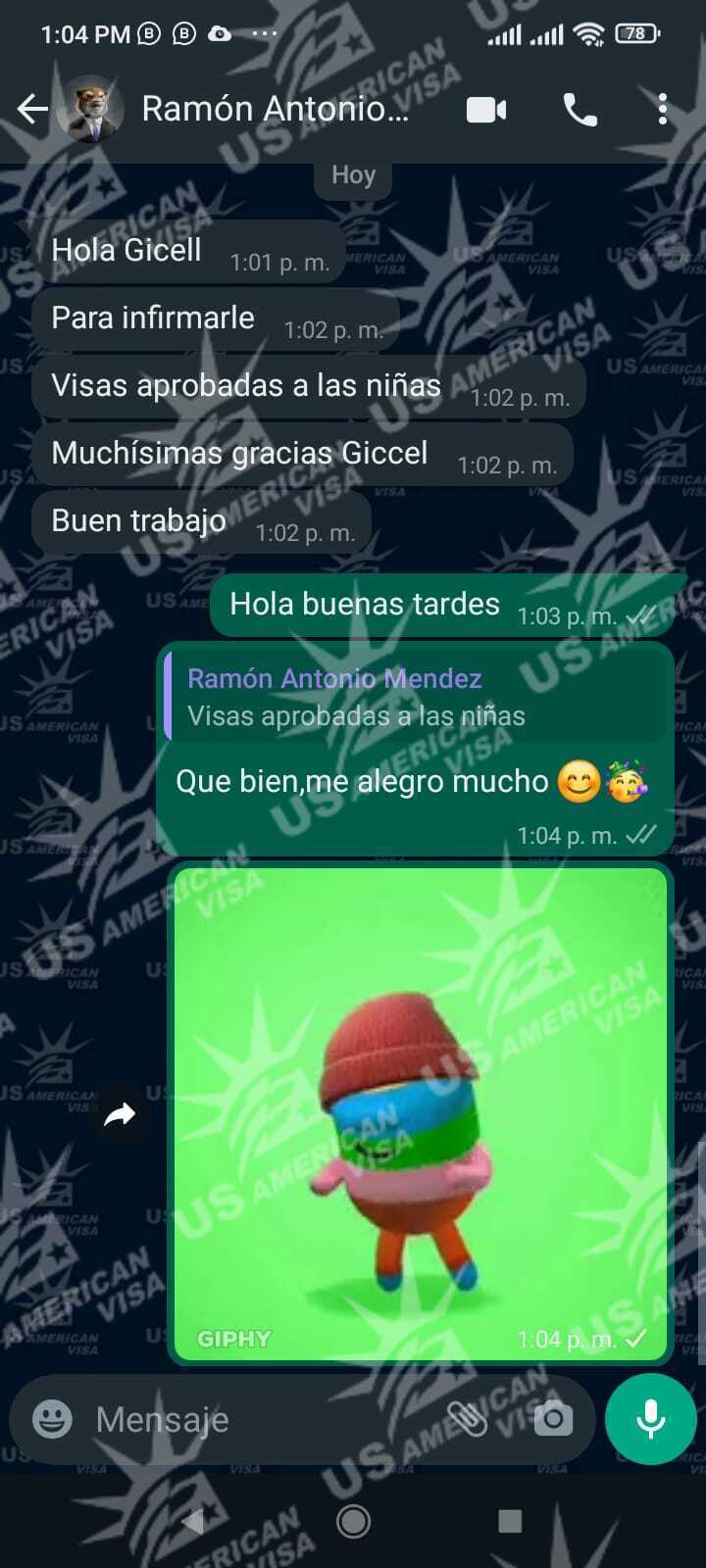This screenshot has height=1568, width=706.
Task: Forward the GIF with the arrow icon
Action: coord(120,1114)
